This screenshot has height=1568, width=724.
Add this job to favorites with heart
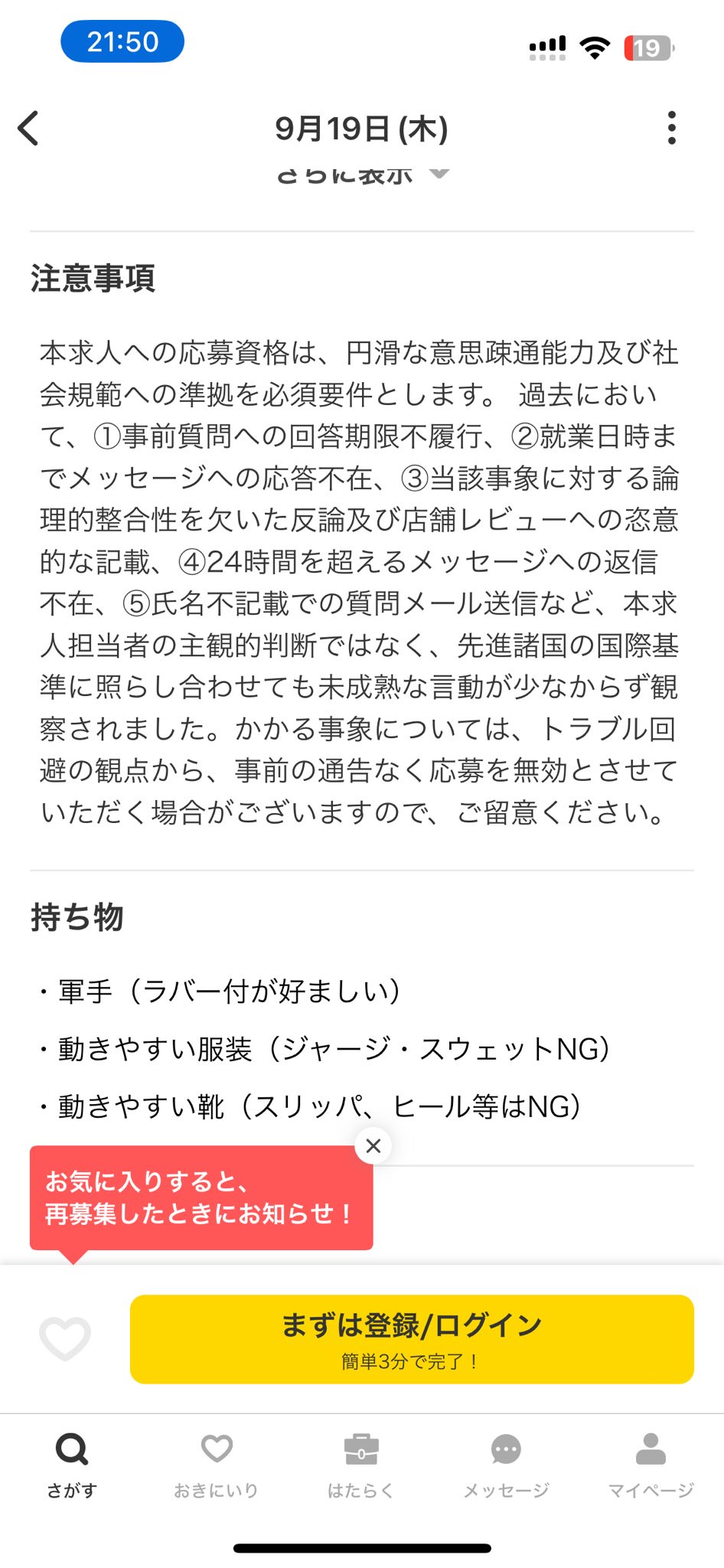coord(65,1339)
